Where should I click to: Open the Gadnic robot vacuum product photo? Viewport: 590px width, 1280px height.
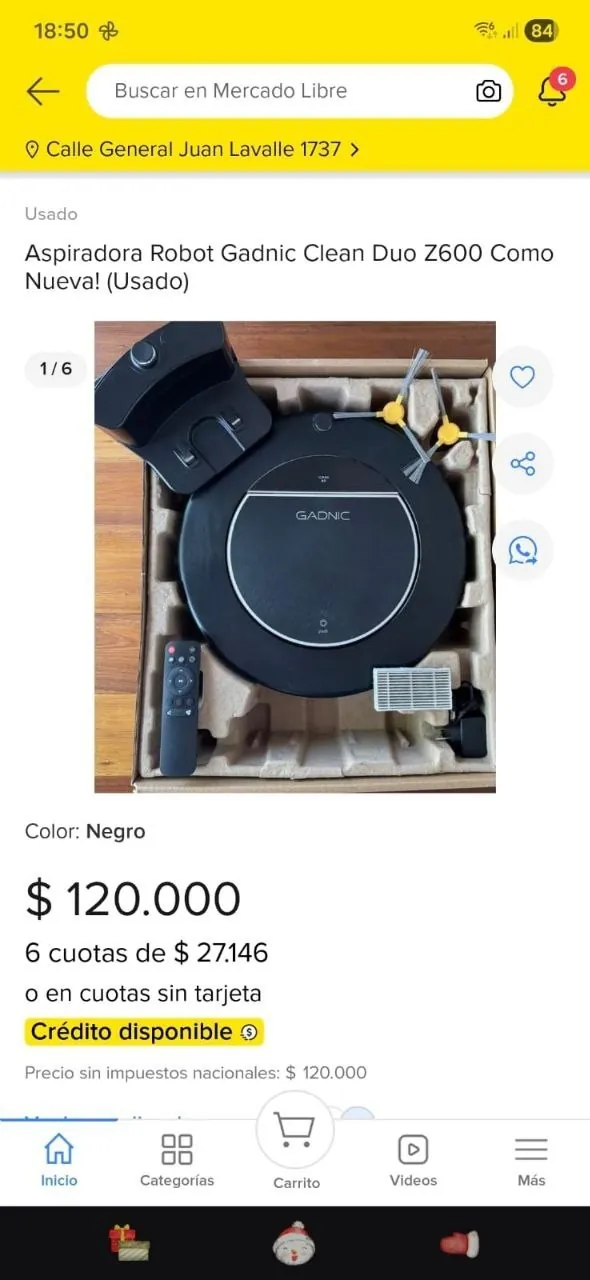pyautogui.click(x=295, y=557)
